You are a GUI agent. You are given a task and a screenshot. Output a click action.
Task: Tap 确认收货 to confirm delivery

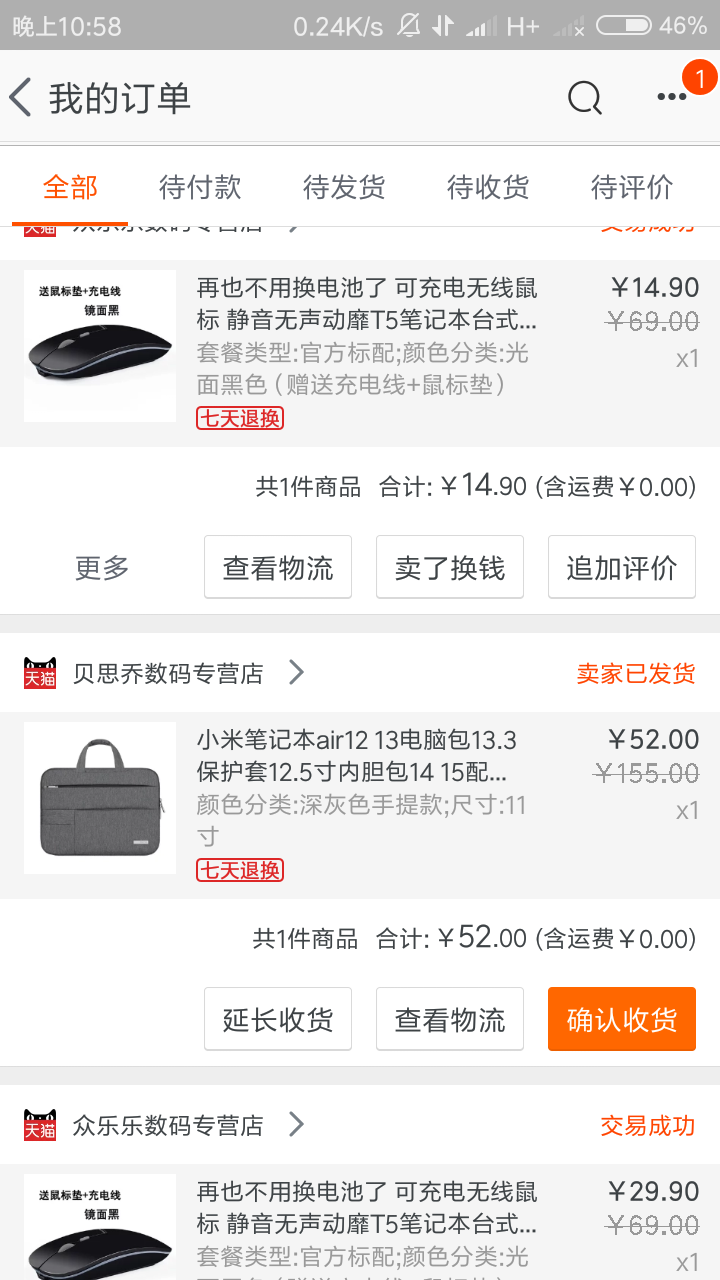coord(621,1018)
